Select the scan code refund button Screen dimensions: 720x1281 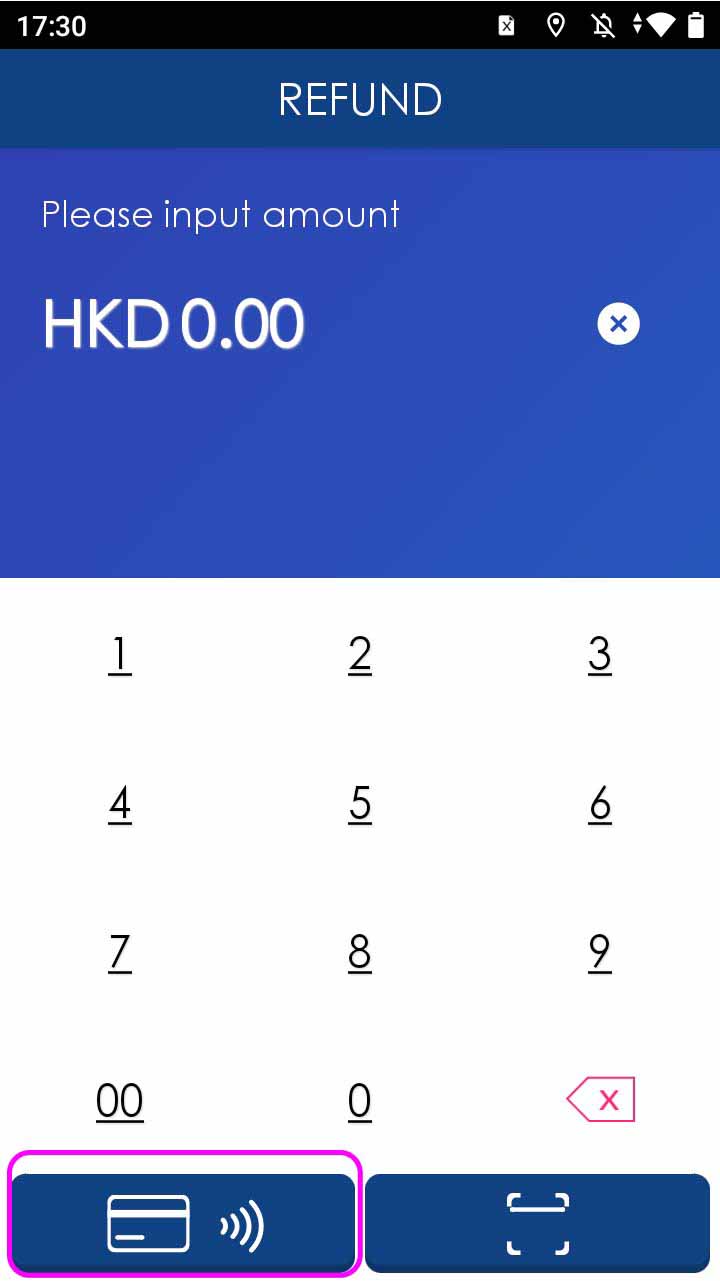point(537,1223)
